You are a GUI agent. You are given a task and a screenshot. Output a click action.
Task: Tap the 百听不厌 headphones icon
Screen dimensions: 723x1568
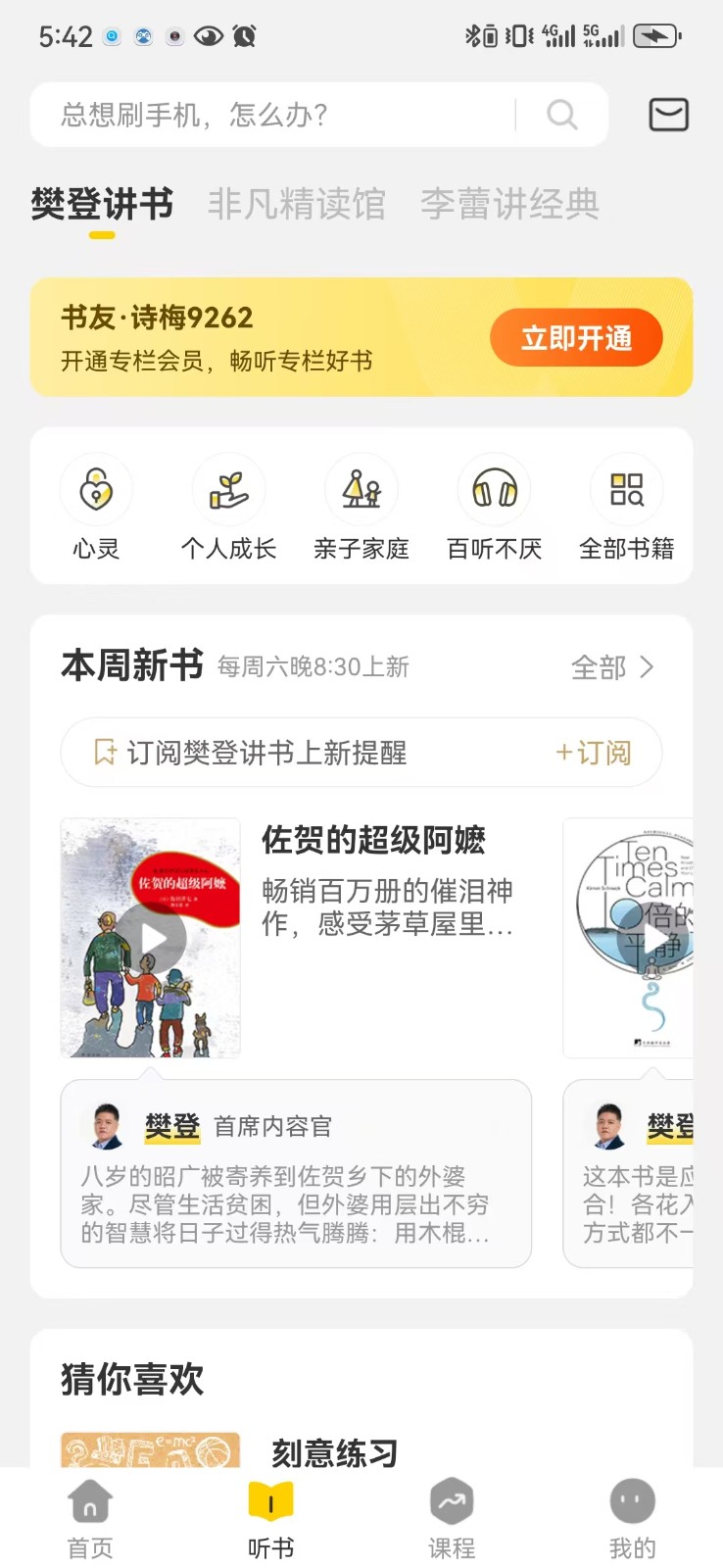click(x=494, y=489)
